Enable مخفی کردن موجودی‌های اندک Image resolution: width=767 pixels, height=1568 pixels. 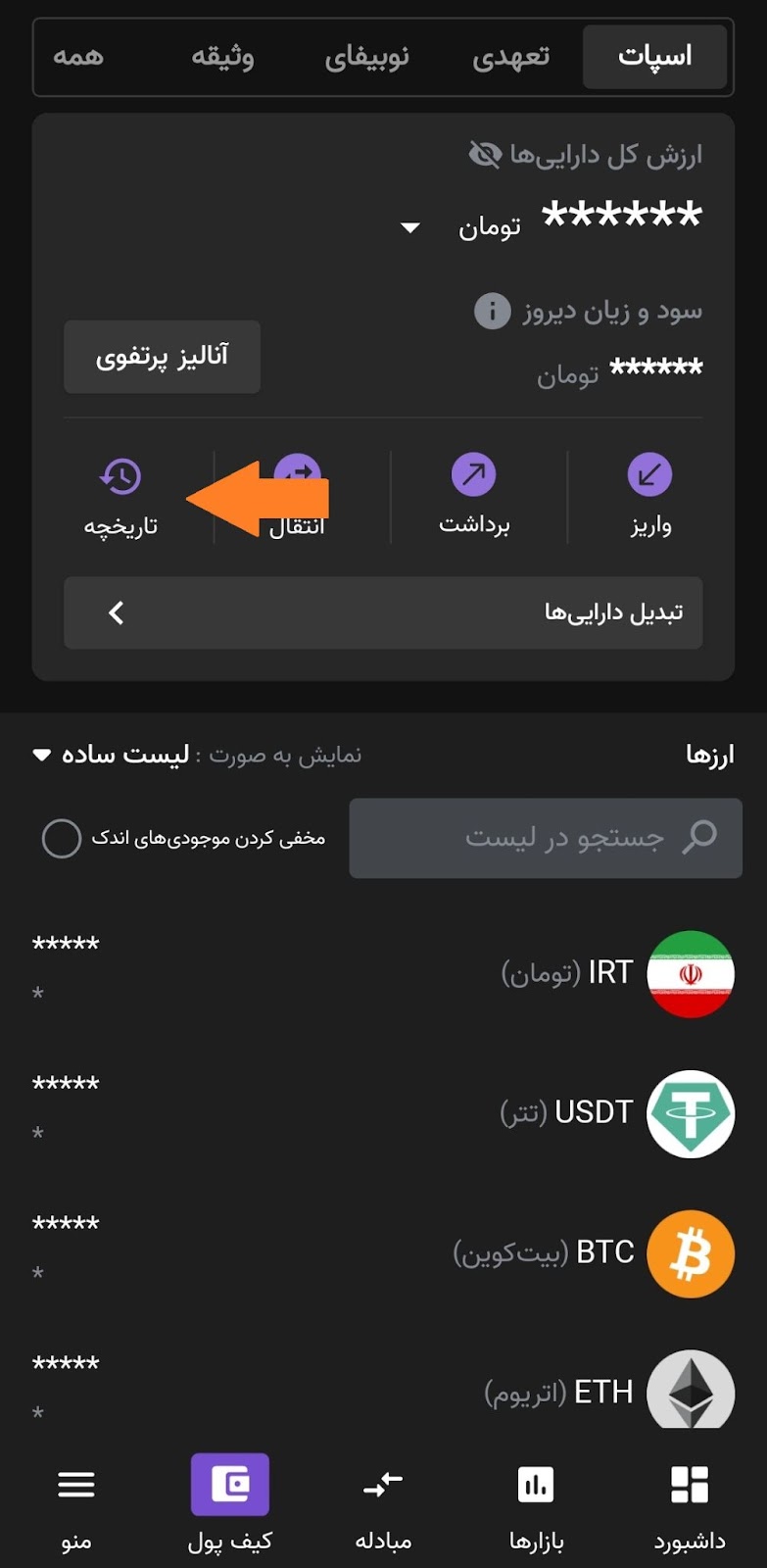61,838
